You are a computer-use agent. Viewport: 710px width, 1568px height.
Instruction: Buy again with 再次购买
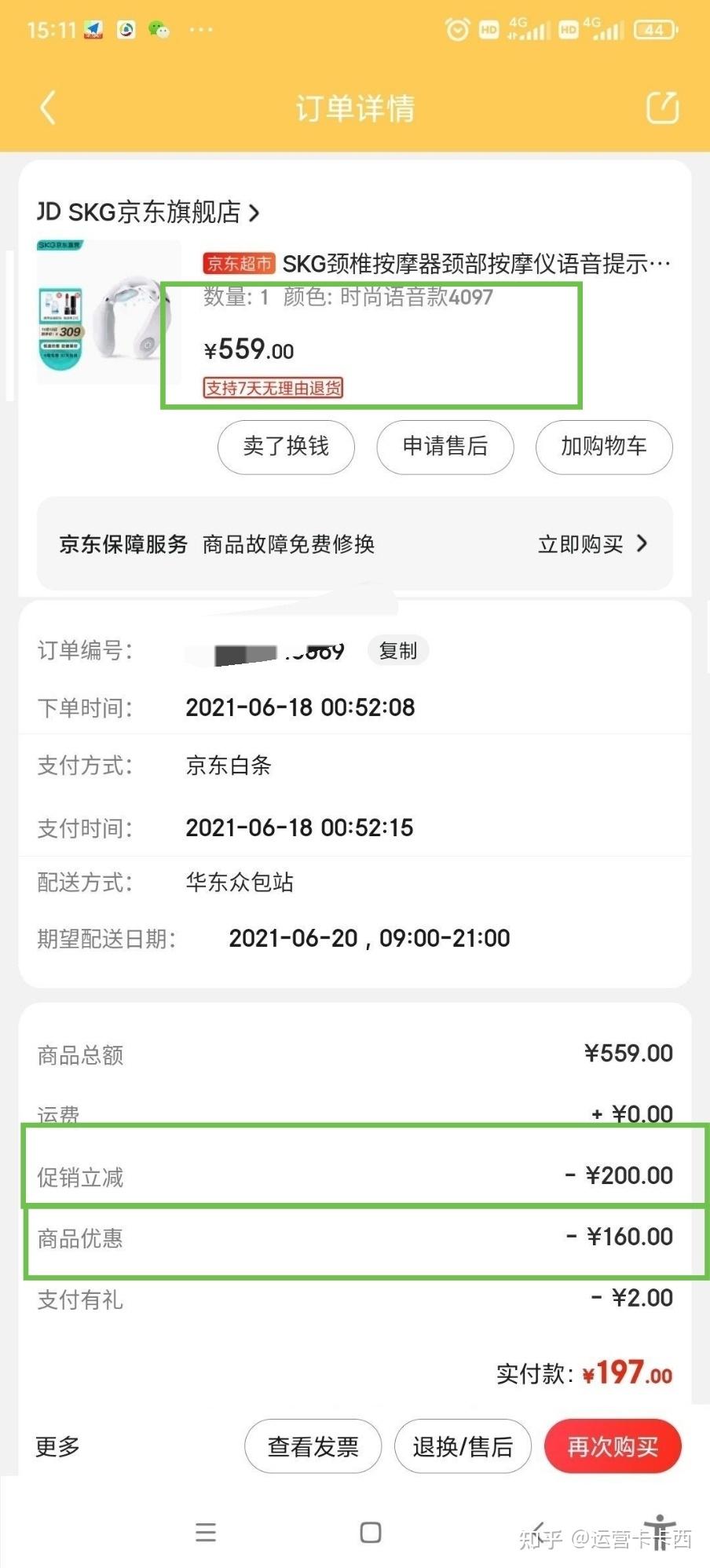[x=613, y=1446]
